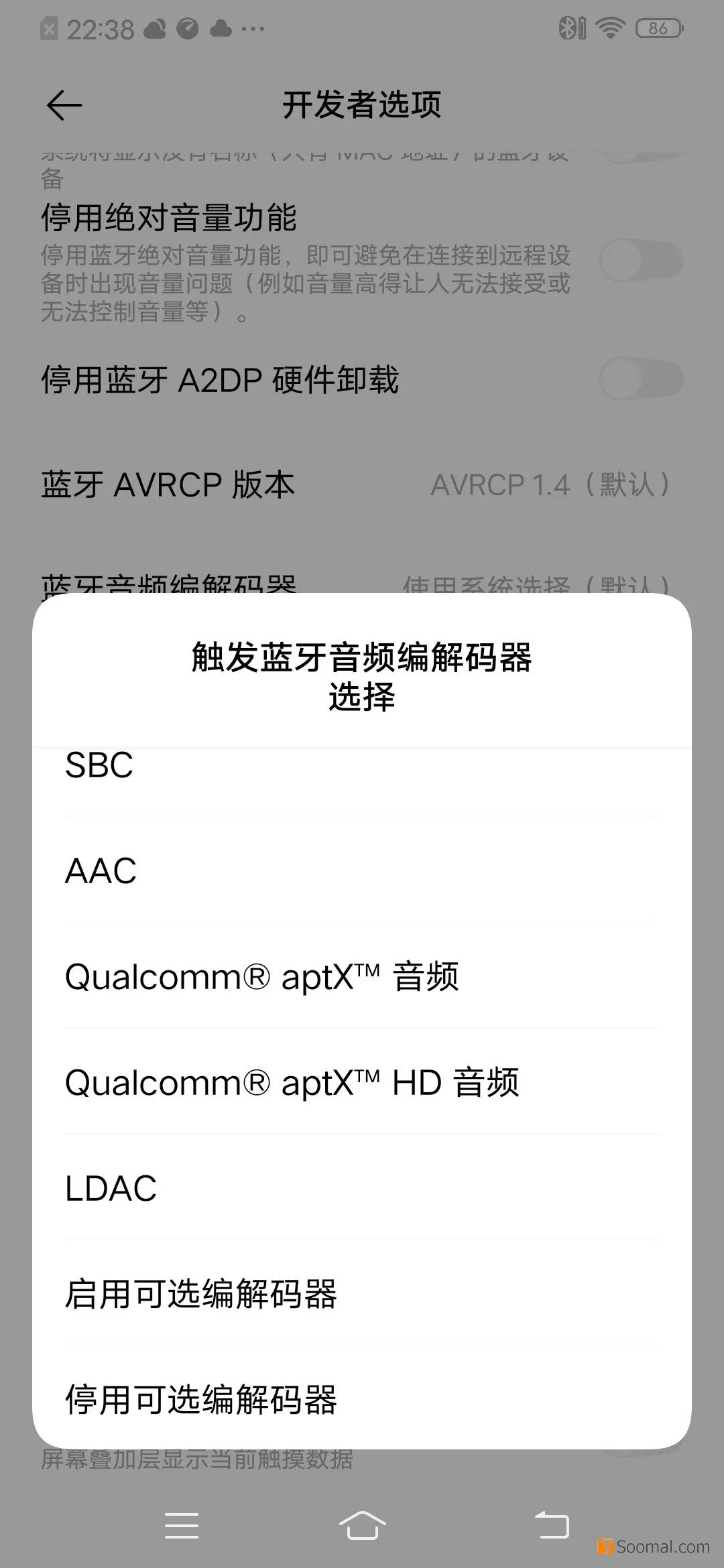Select 停用可选编解码器 option
The width and height of the screenshot is (724, 1568).
[362, 1399]
